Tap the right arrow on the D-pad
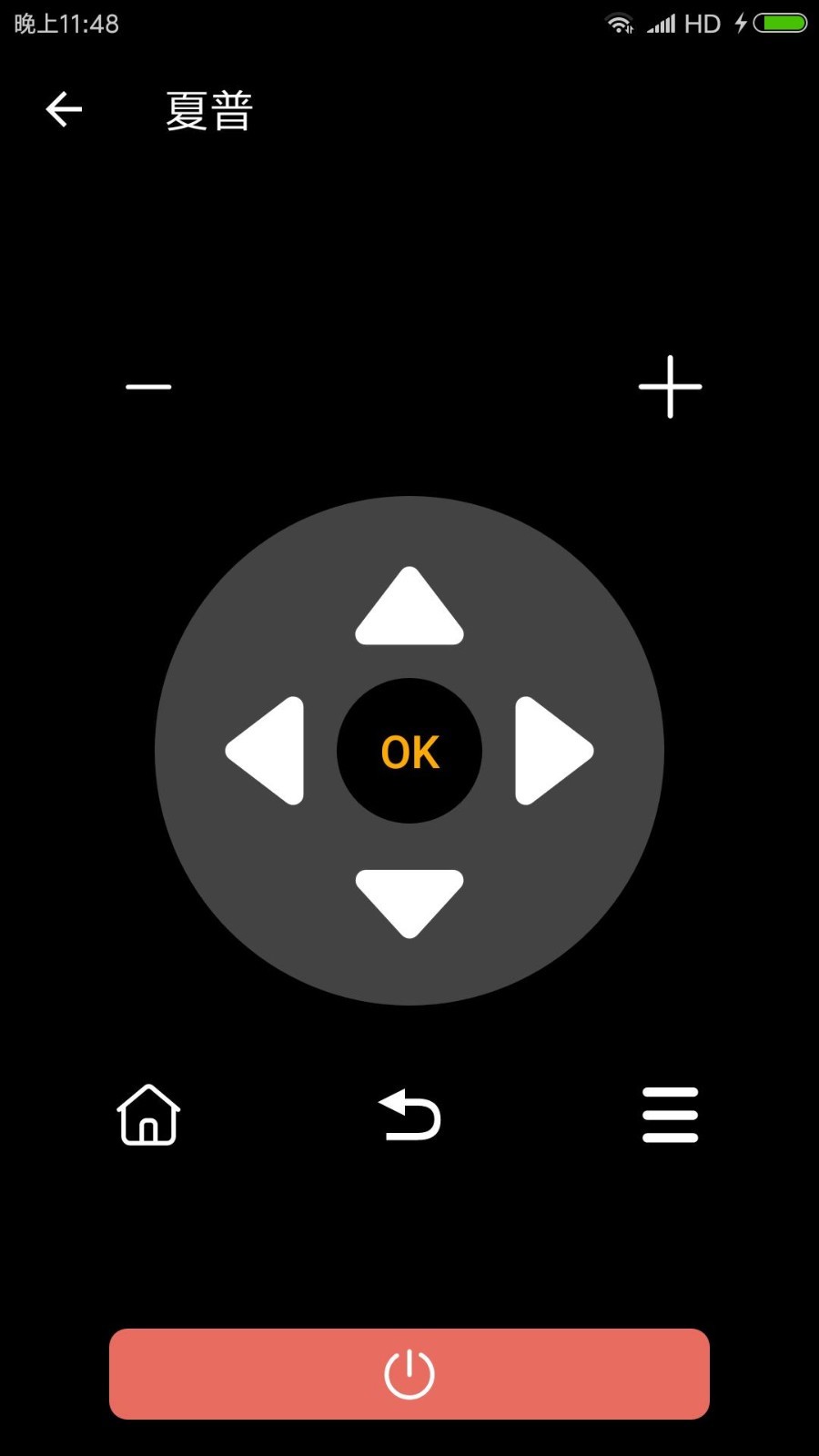 coord(551,751)
